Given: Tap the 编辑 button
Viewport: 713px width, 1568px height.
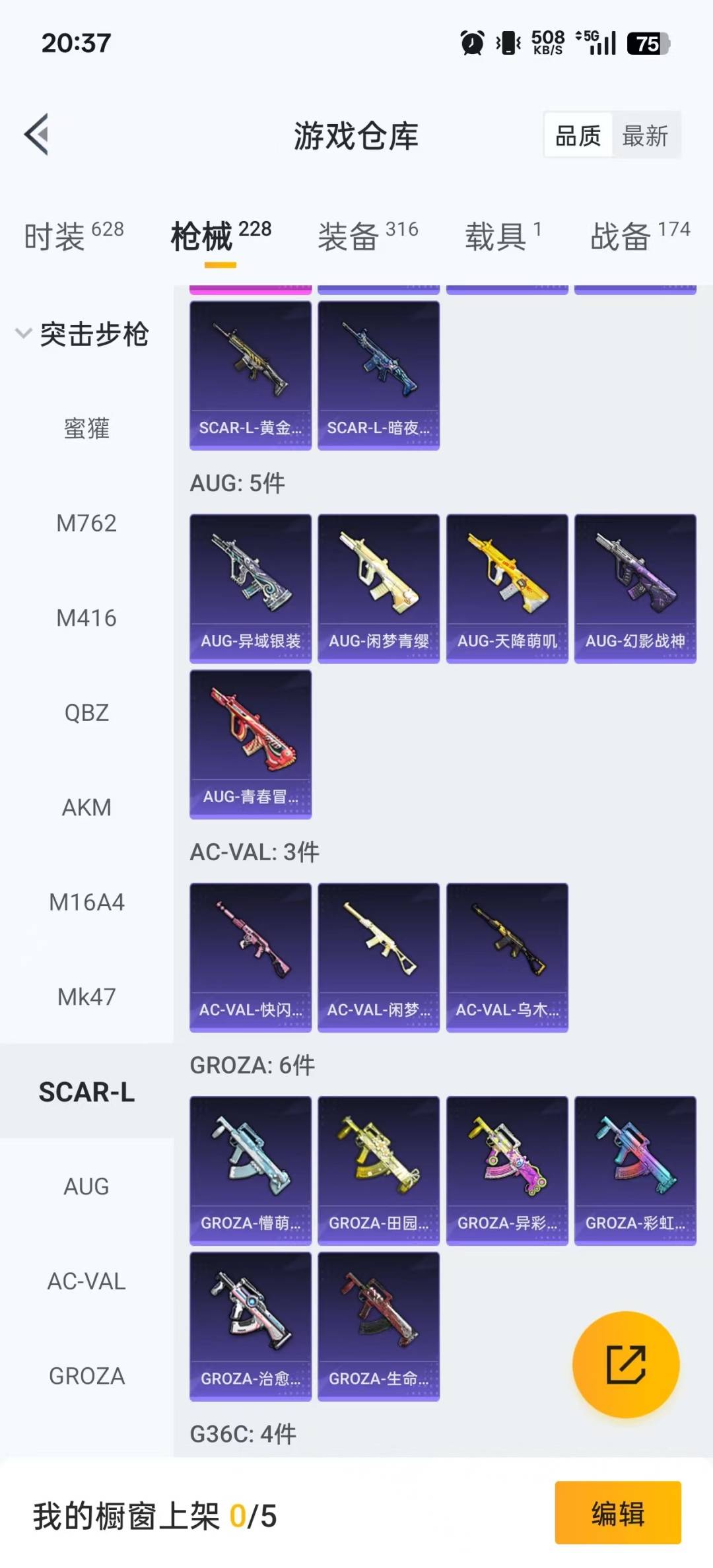Looking at the screenshot, I should (x=617, y=1513).
